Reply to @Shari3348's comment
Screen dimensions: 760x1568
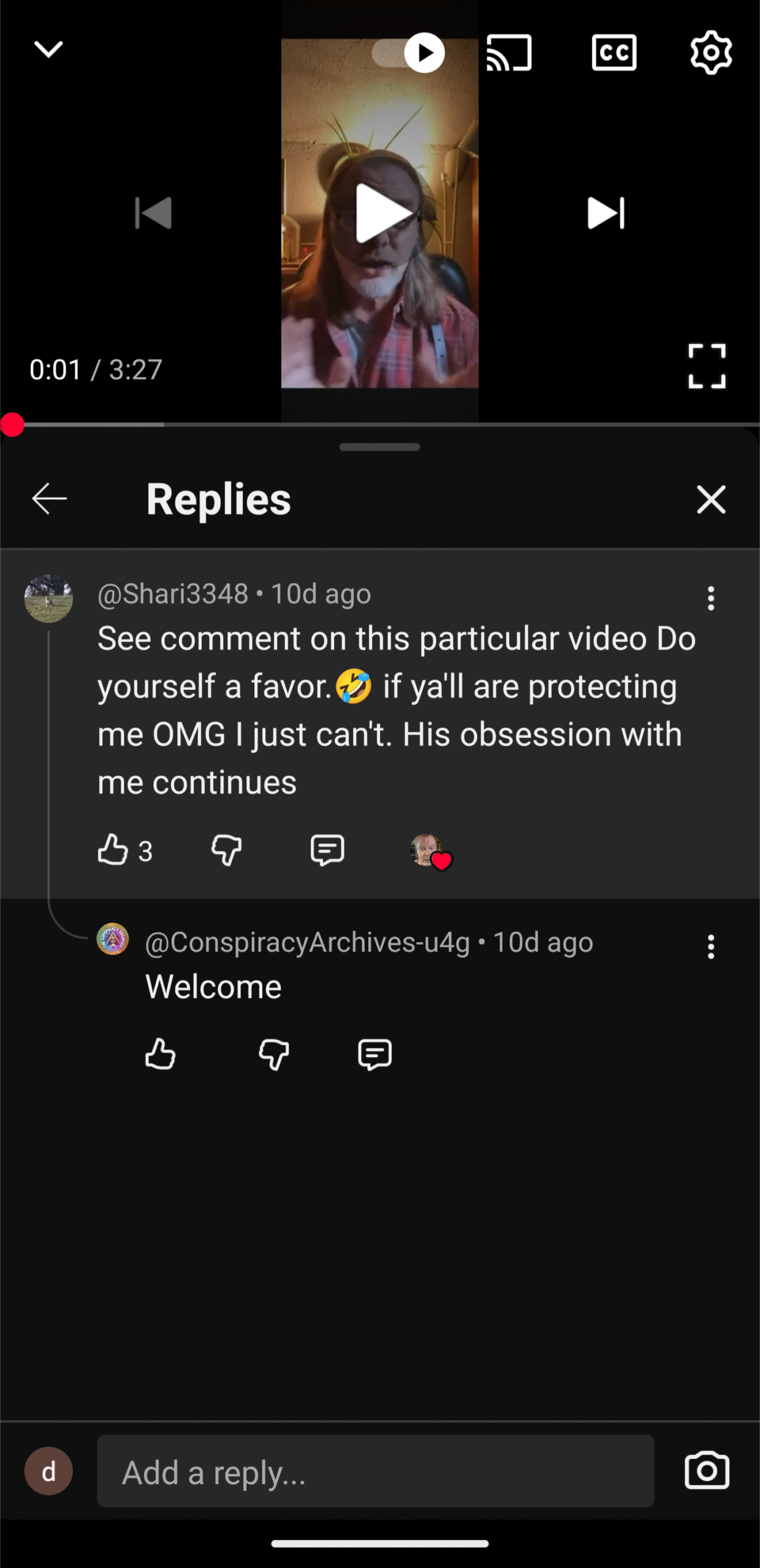click(327, 850)
